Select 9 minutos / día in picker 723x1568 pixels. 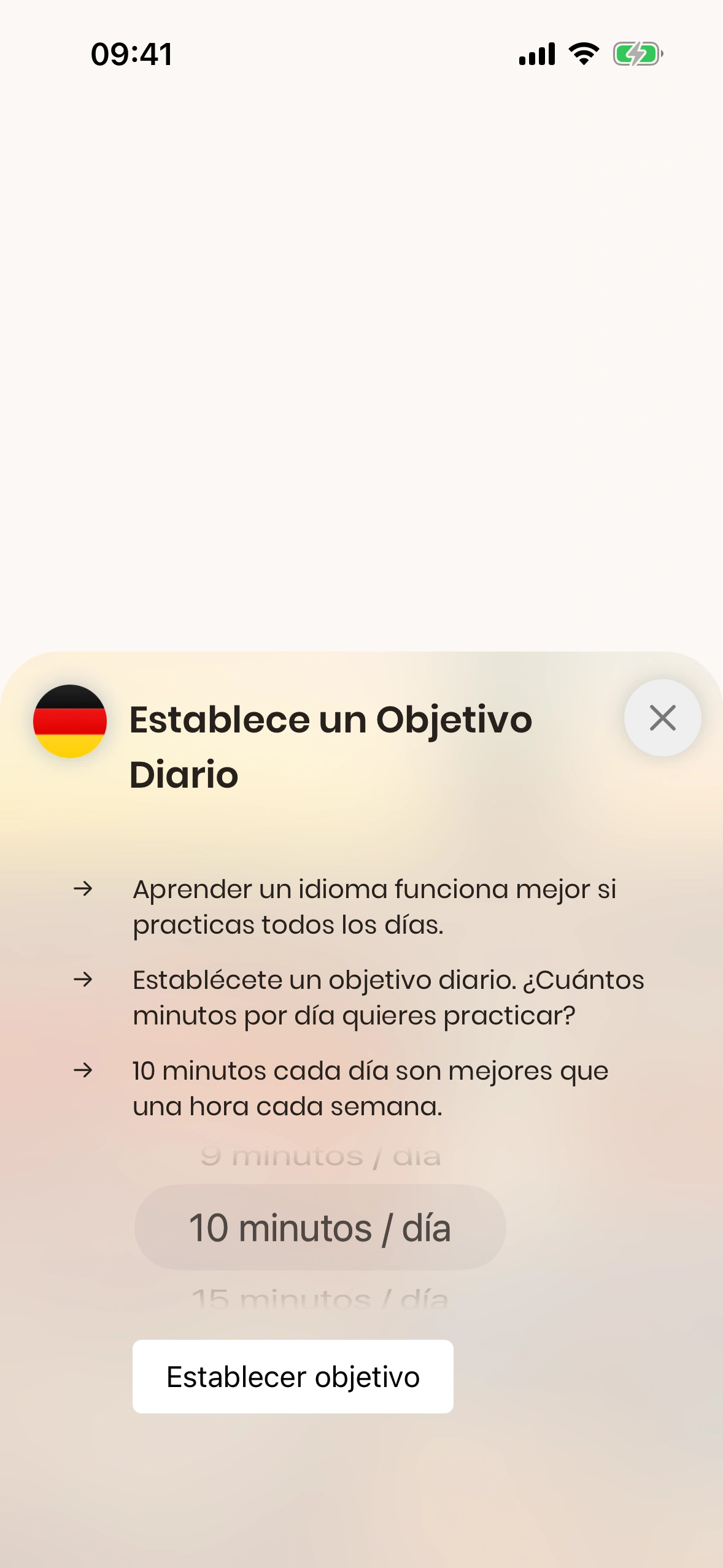point(320,1157)
